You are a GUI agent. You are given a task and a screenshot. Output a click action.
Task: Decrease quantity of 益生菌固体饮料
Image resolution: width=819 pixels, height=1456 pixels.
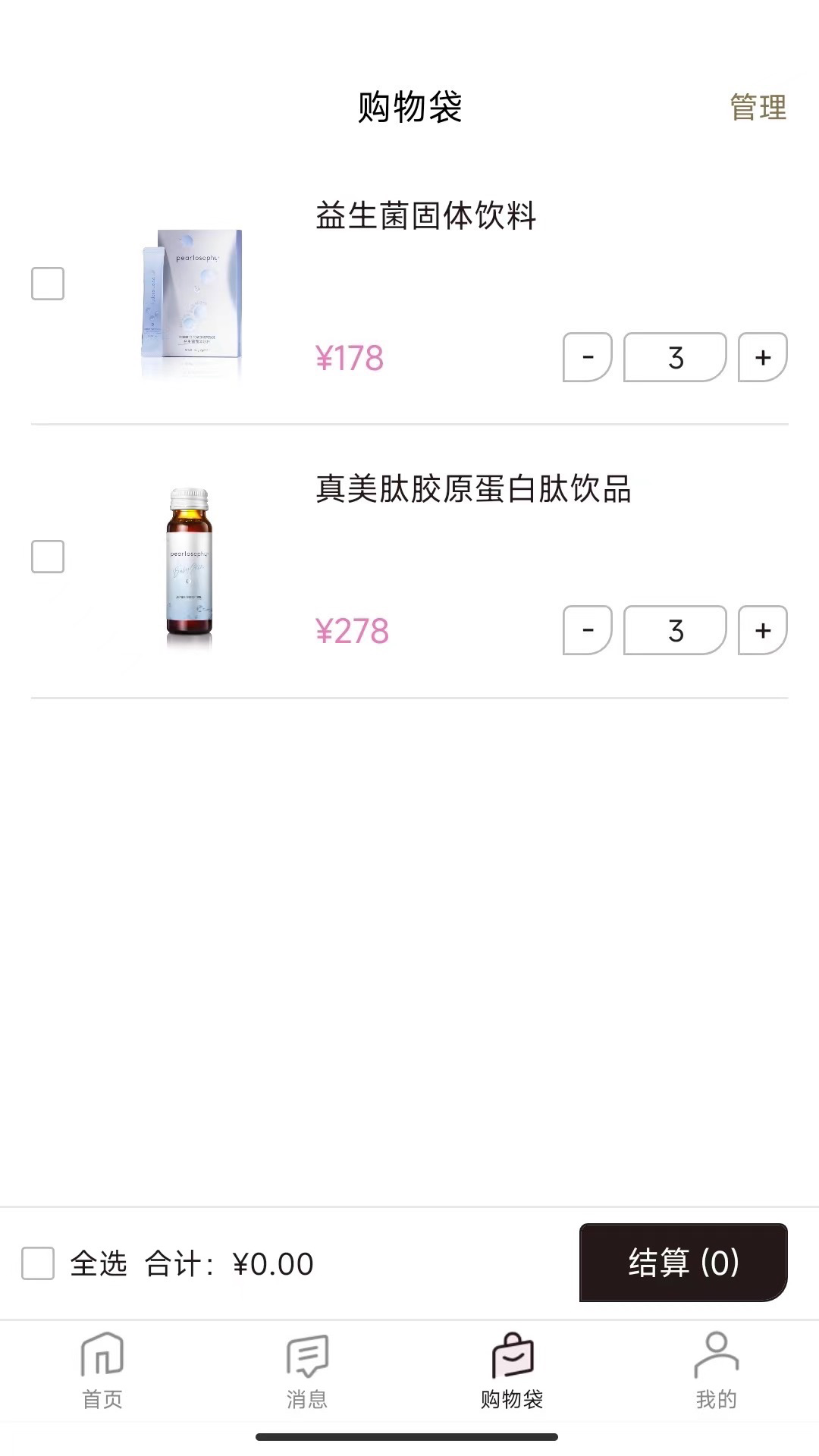[x=587, y=357]
